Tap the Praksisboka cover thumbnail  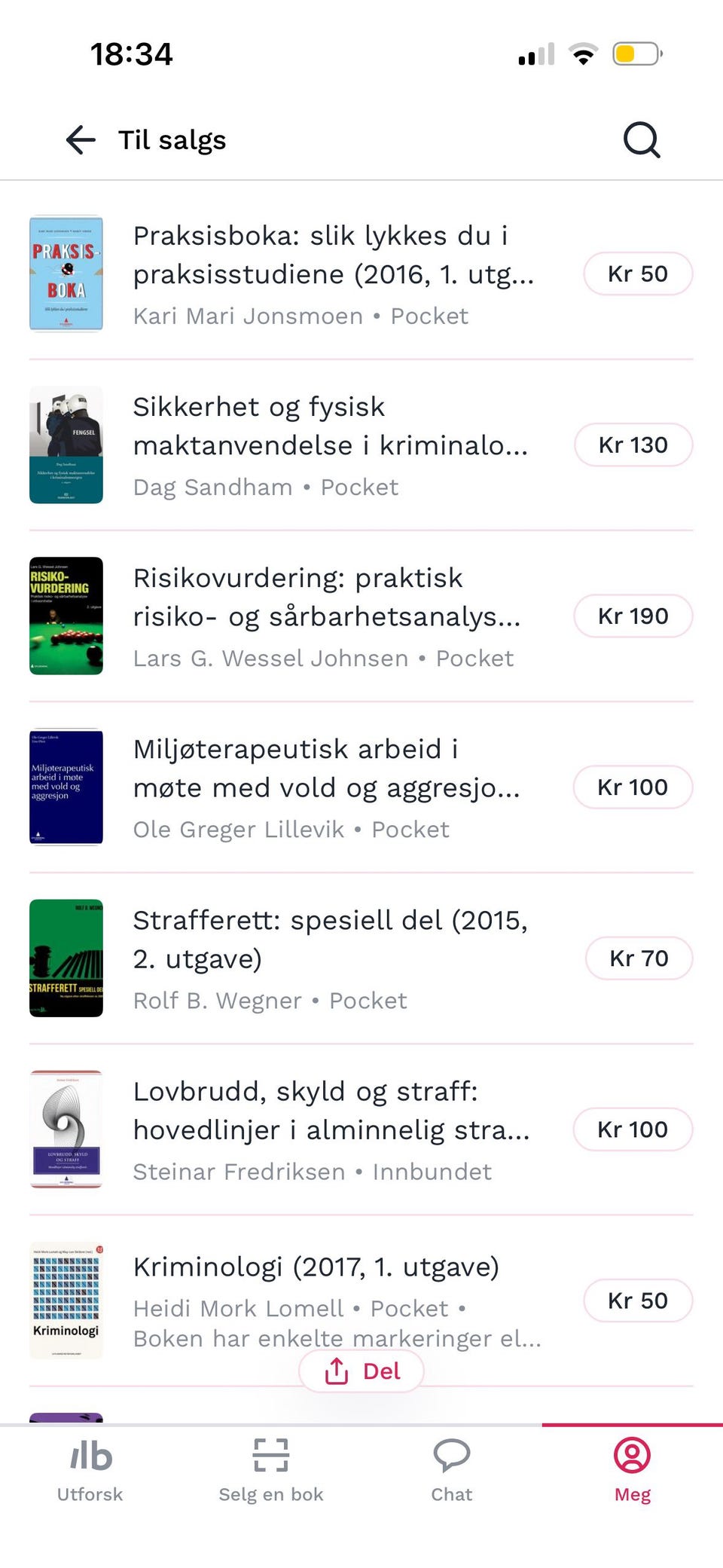tap(66, 273)
